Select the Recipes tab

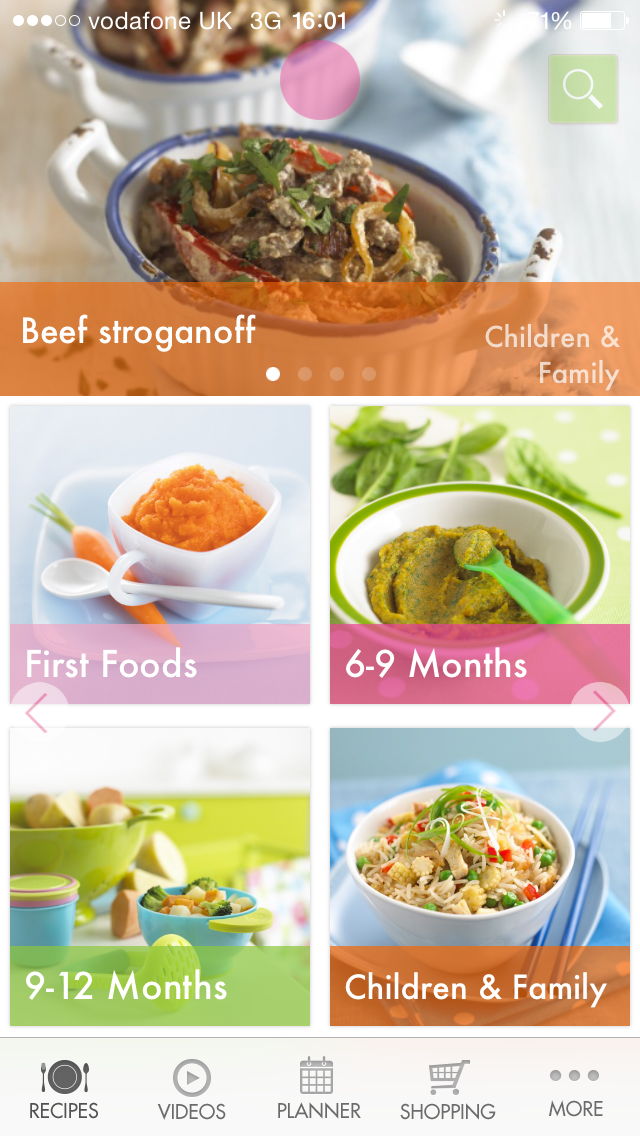click(x=64, y=1089)
